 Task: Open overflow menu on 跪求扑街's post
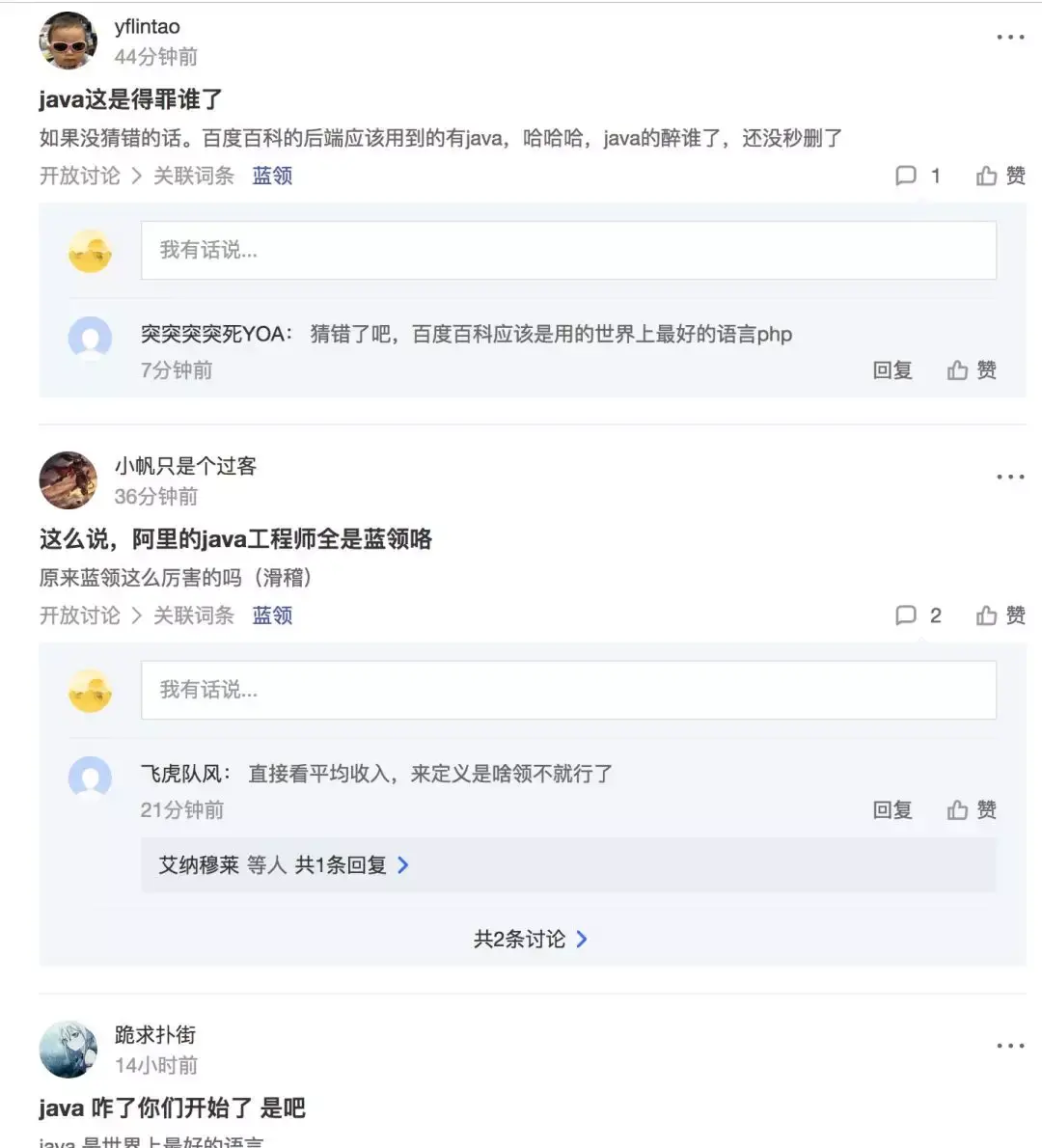coord(1009,1046)
